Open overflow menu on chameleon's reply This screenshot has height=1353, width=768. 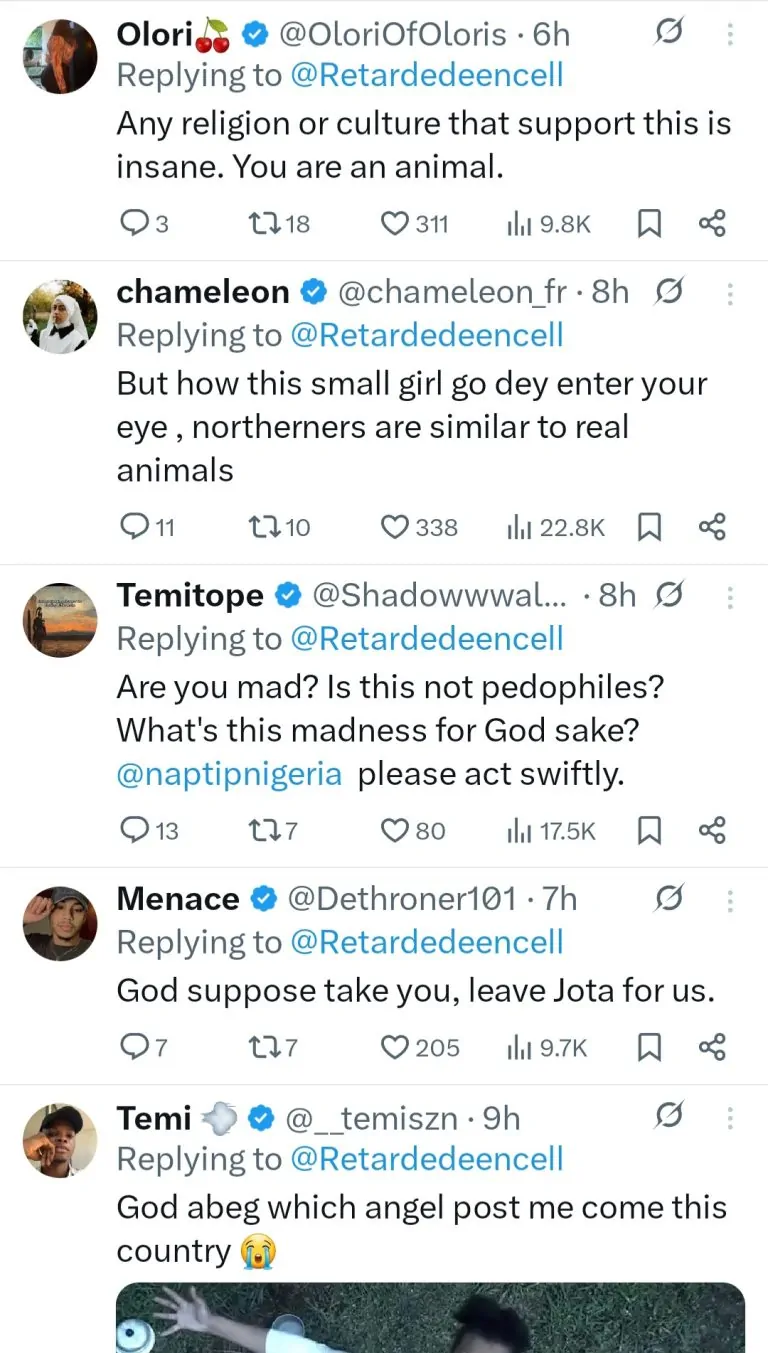click(x=730, y=293)
